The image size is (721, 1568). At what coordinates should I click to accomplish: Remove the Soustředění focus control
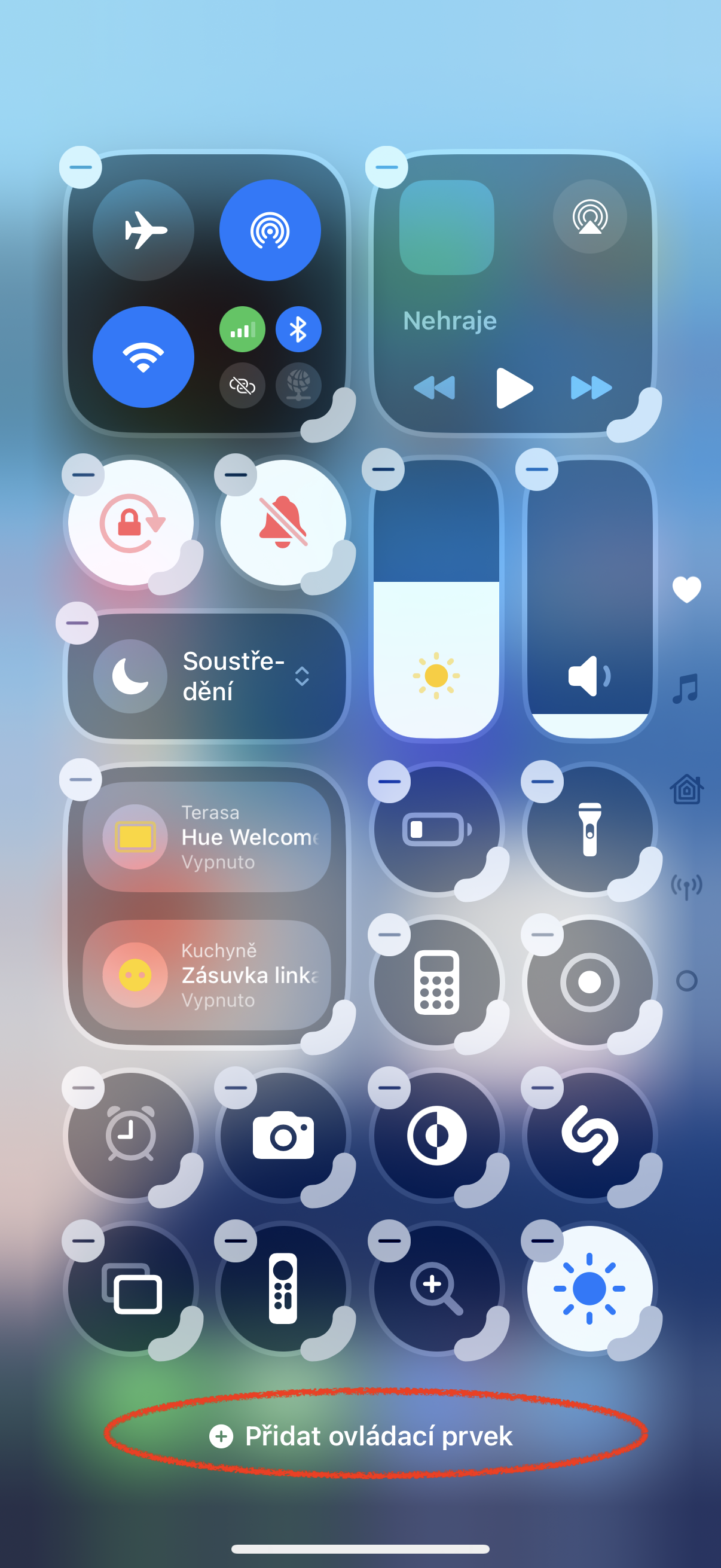click(77, 623)
